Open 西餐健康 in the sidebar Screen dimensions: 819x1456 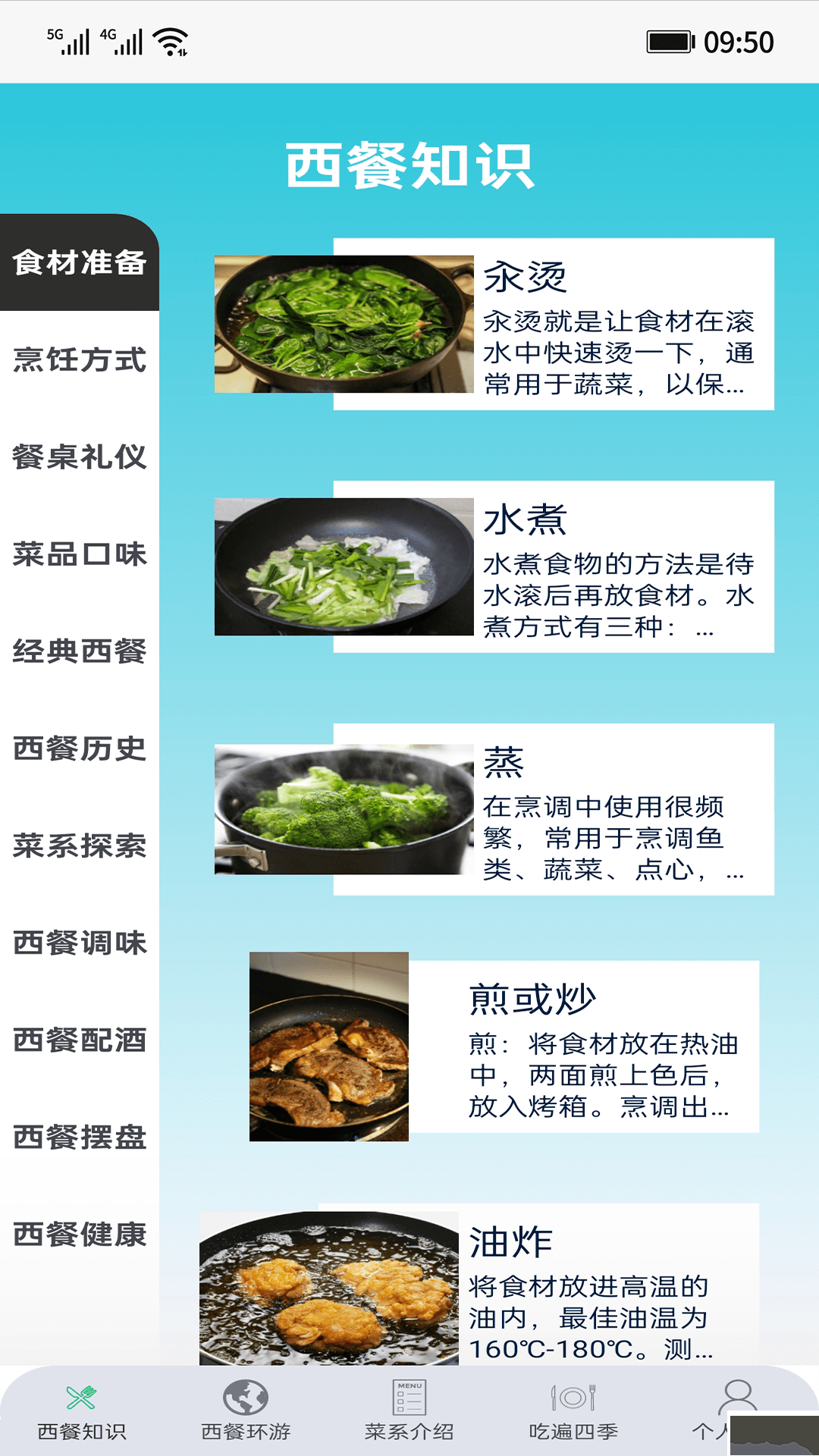point(80,1234)
